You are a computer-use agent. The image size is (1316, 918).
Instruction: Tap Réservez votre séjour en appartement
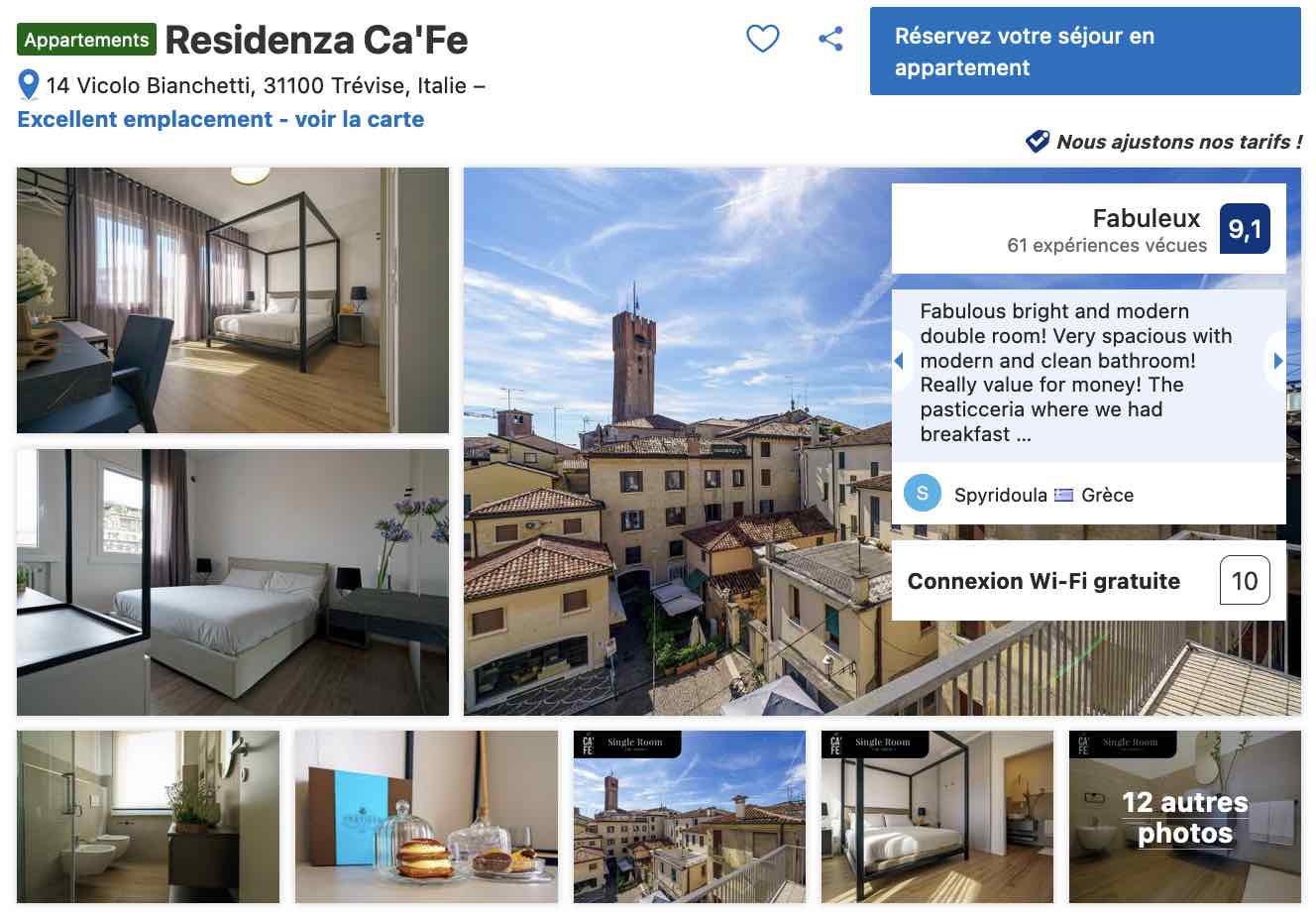tap(1084, 52)
